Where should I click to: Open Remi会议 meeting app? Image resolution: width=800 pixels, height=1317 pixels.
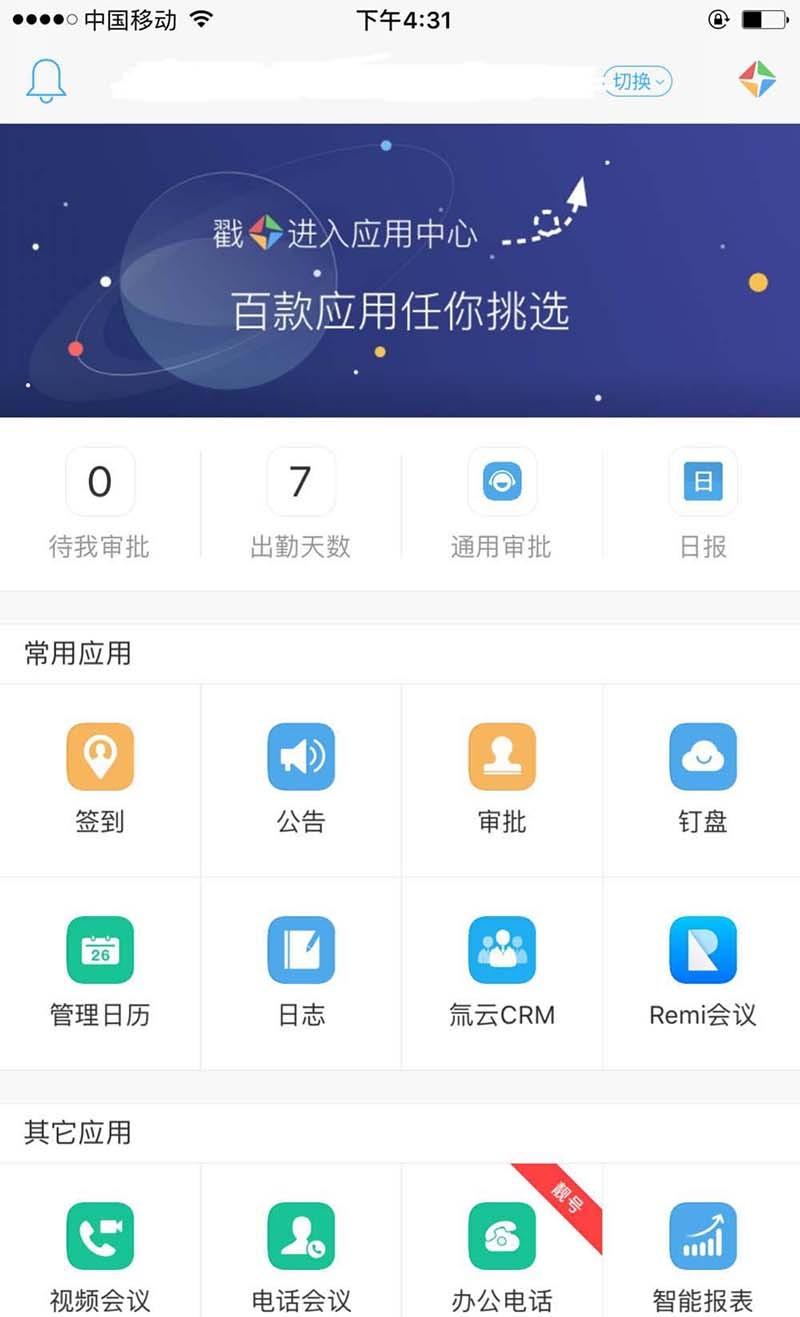tap(702, 972)
